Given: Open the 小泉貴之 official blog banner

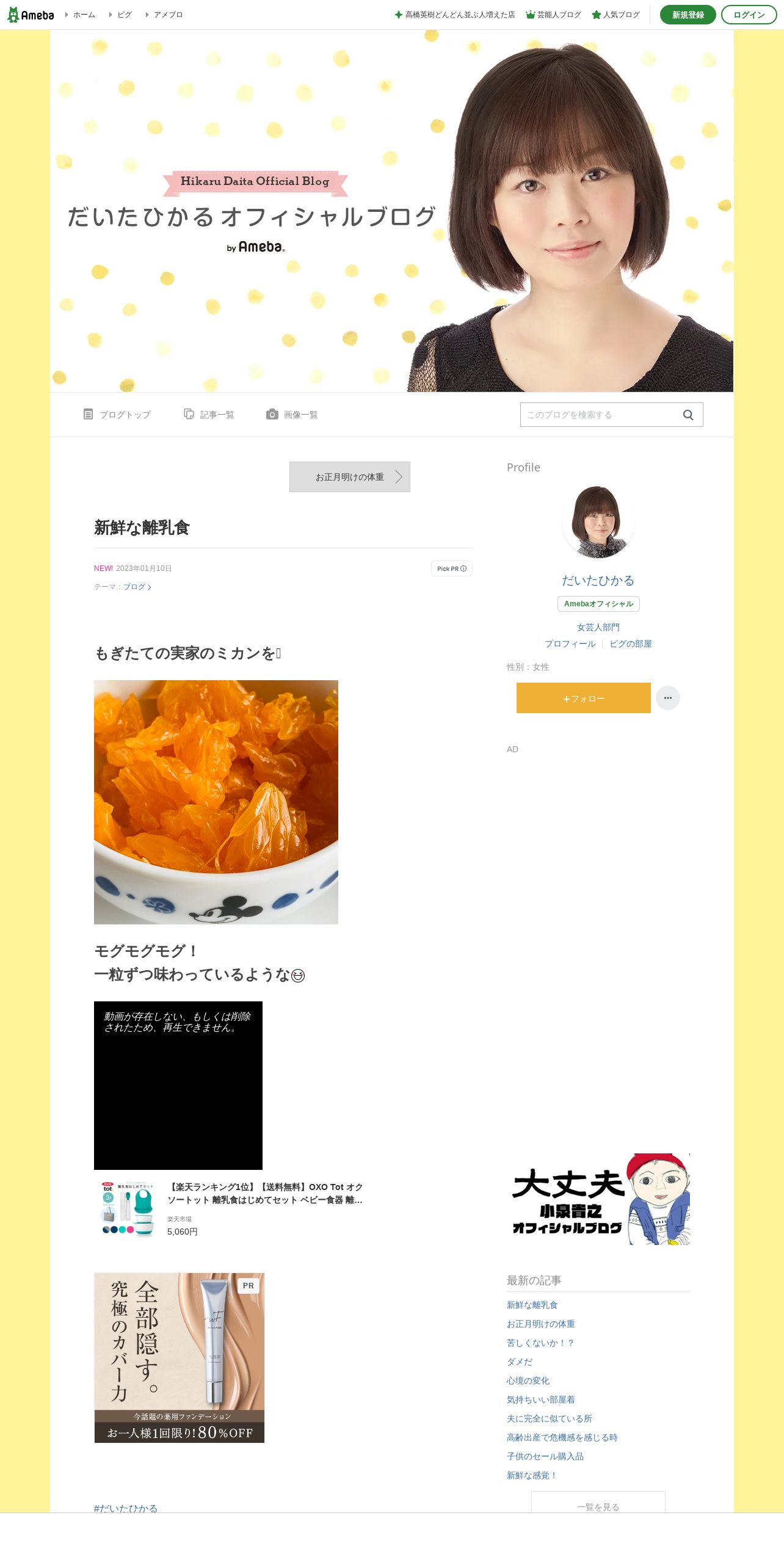Looking at the screenshot, I should tap(598, 1199).
